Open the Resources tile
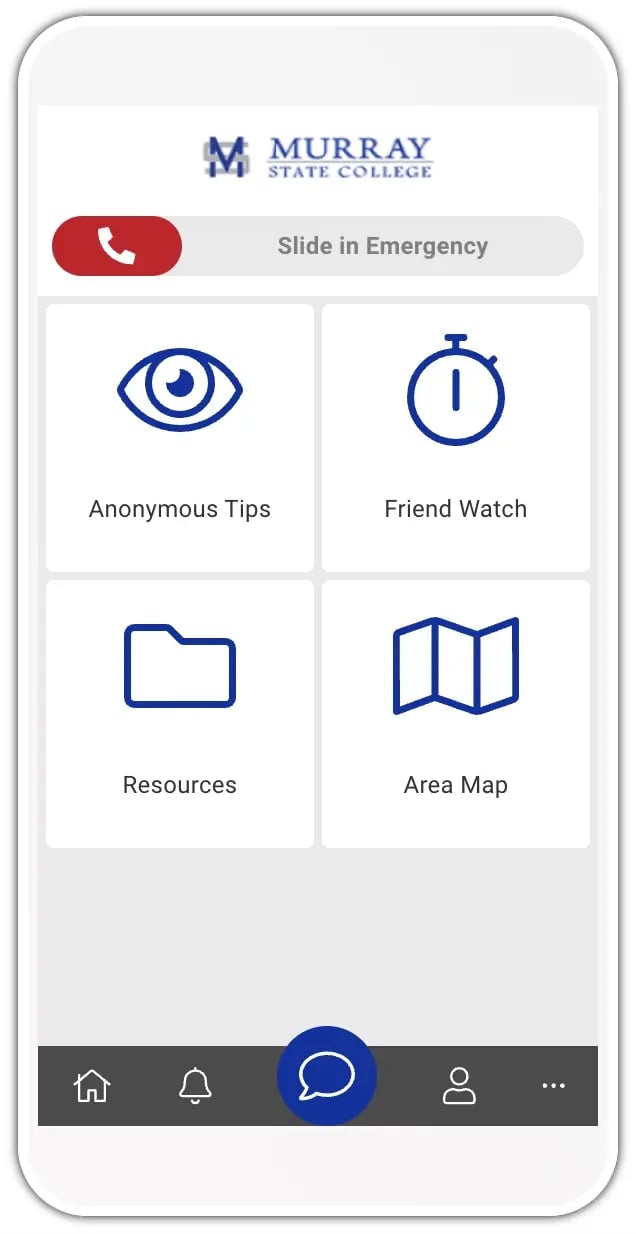Screen dimensions: 636x1234 click(180, 714)
